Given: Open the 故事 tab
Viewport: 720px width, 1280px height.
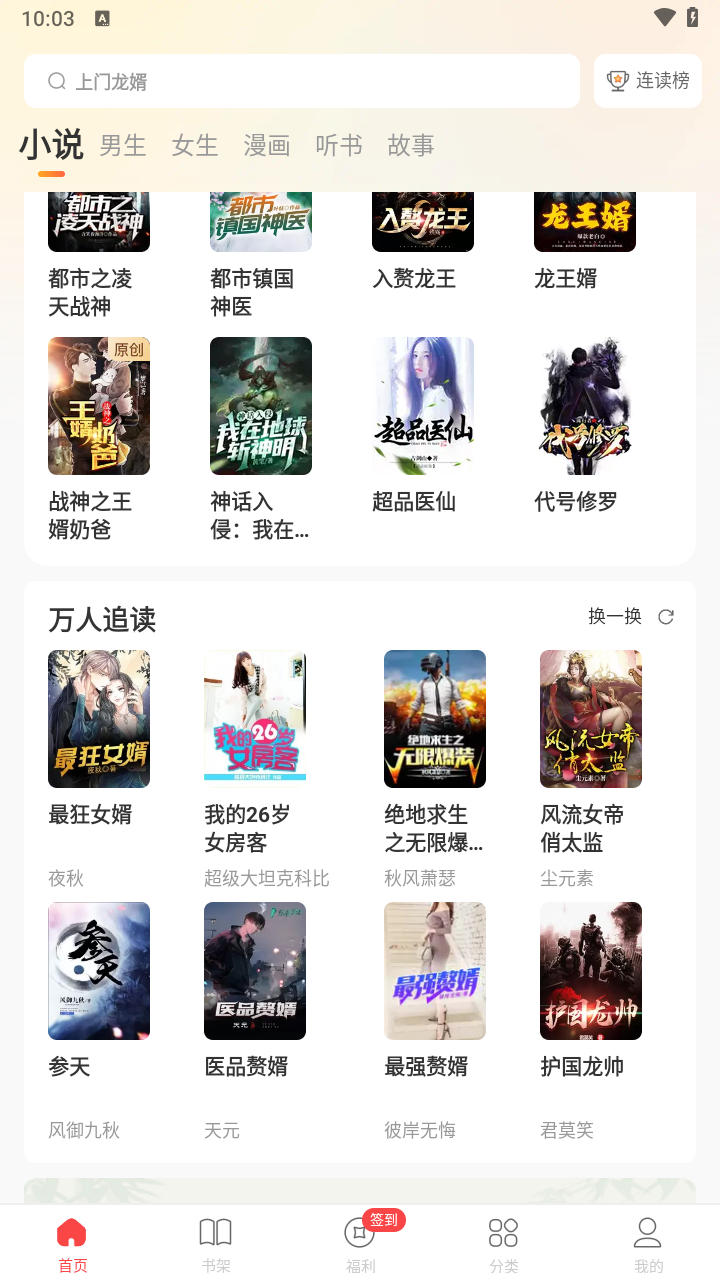Looking at the screenshot, I should [411, 146].
